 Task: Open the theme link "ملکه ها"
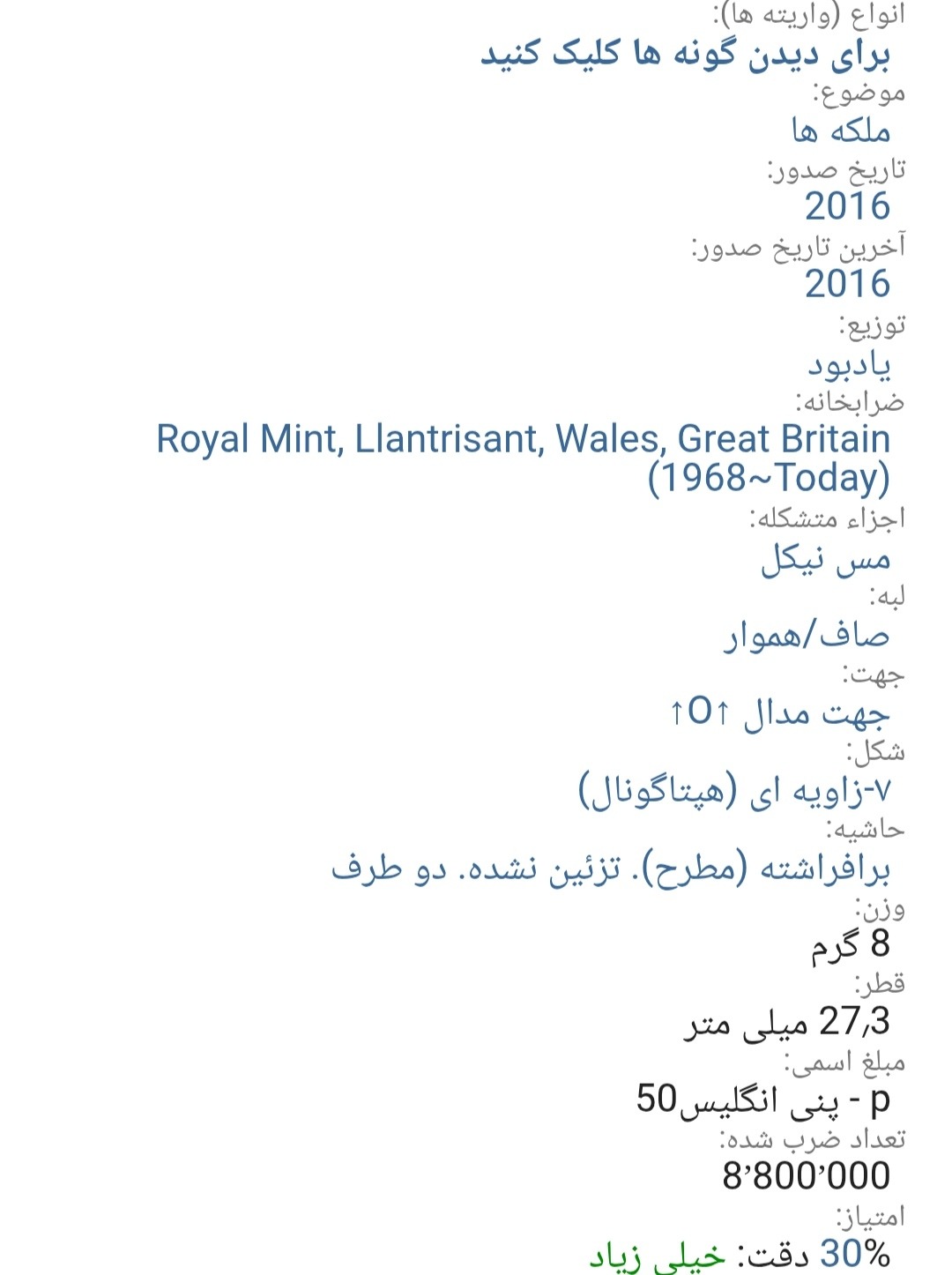pos(840,131)
